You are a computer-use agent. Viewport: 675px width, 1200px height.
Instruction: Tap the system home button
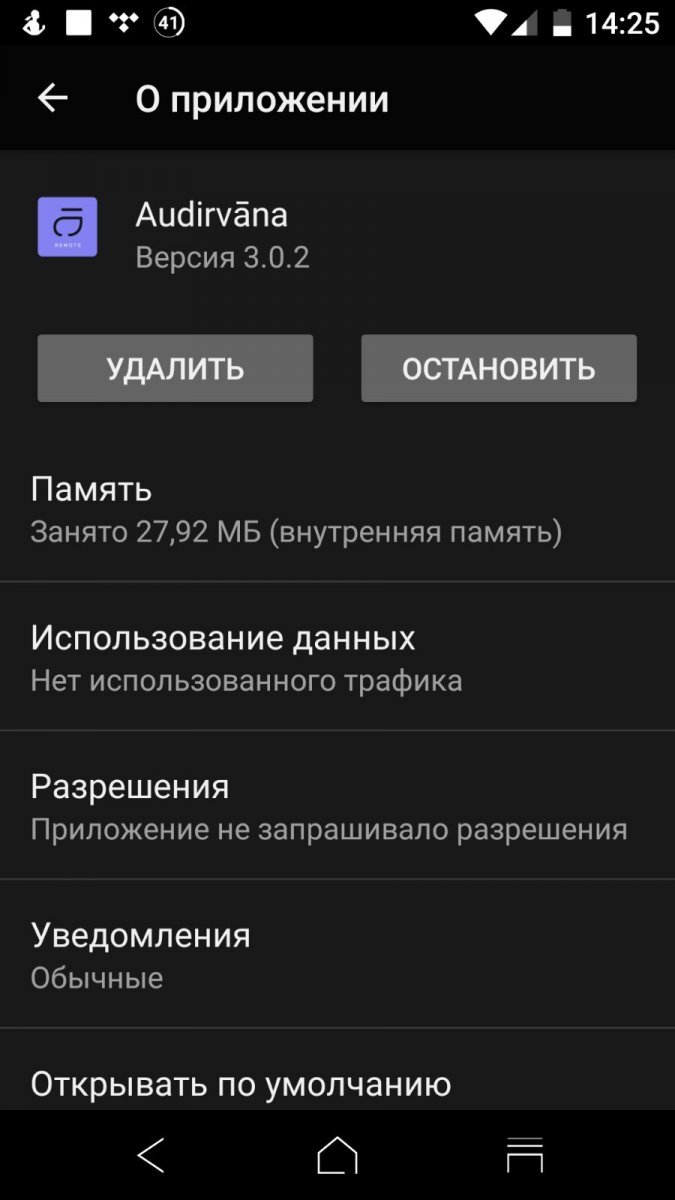(x=337, y=1155)
